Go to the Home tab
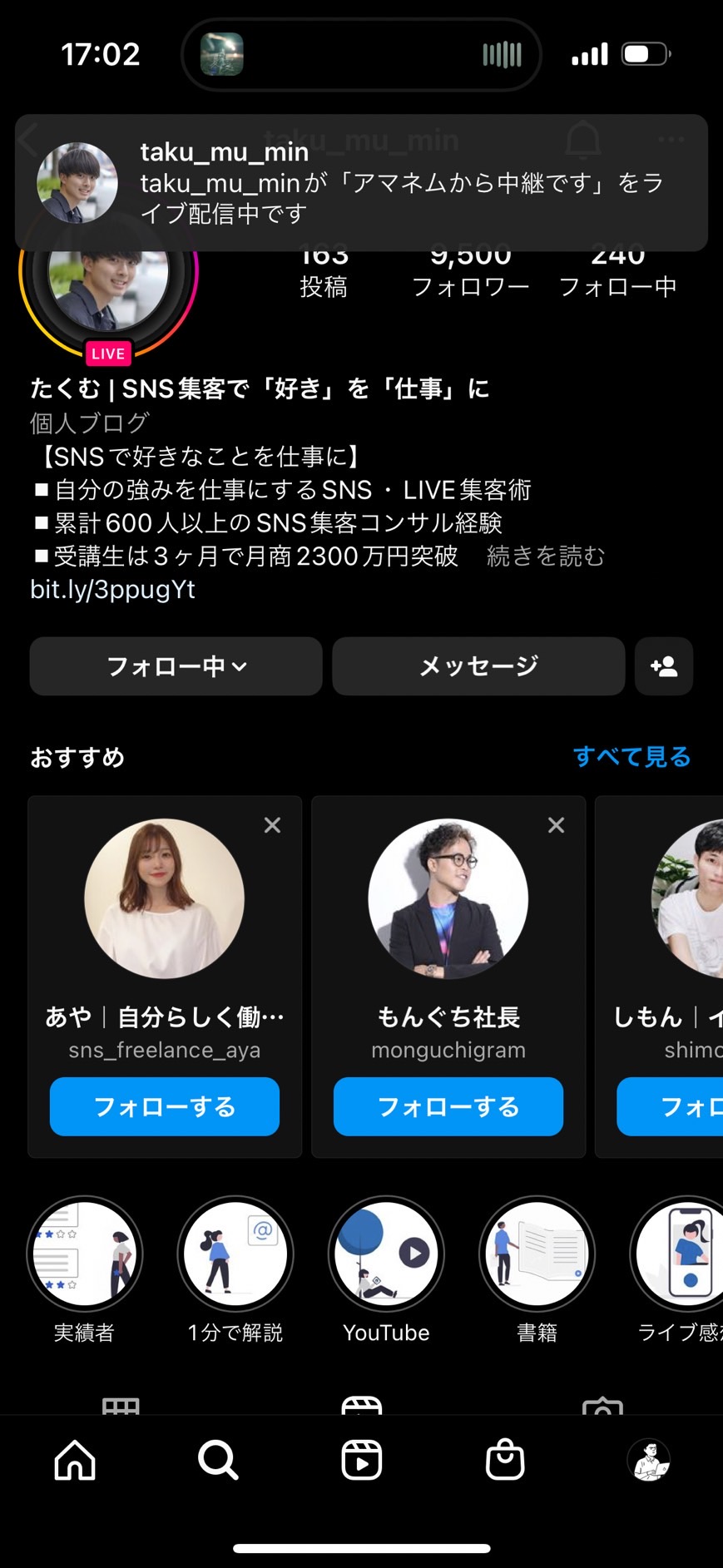The height and width of the screenshot is (1568, 723). tap(75, 1460)
